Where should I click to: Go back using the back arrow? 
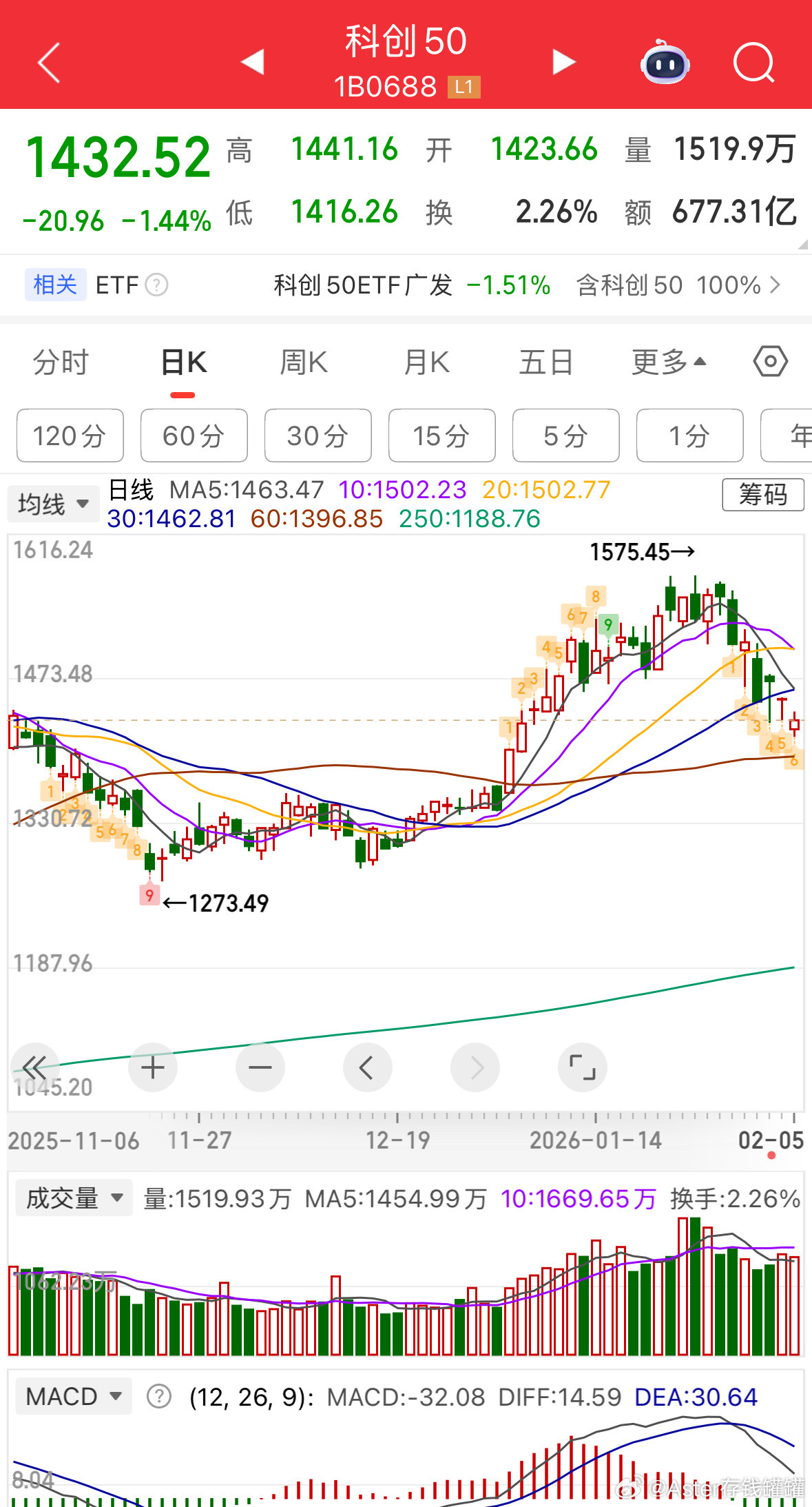point(48,63)
